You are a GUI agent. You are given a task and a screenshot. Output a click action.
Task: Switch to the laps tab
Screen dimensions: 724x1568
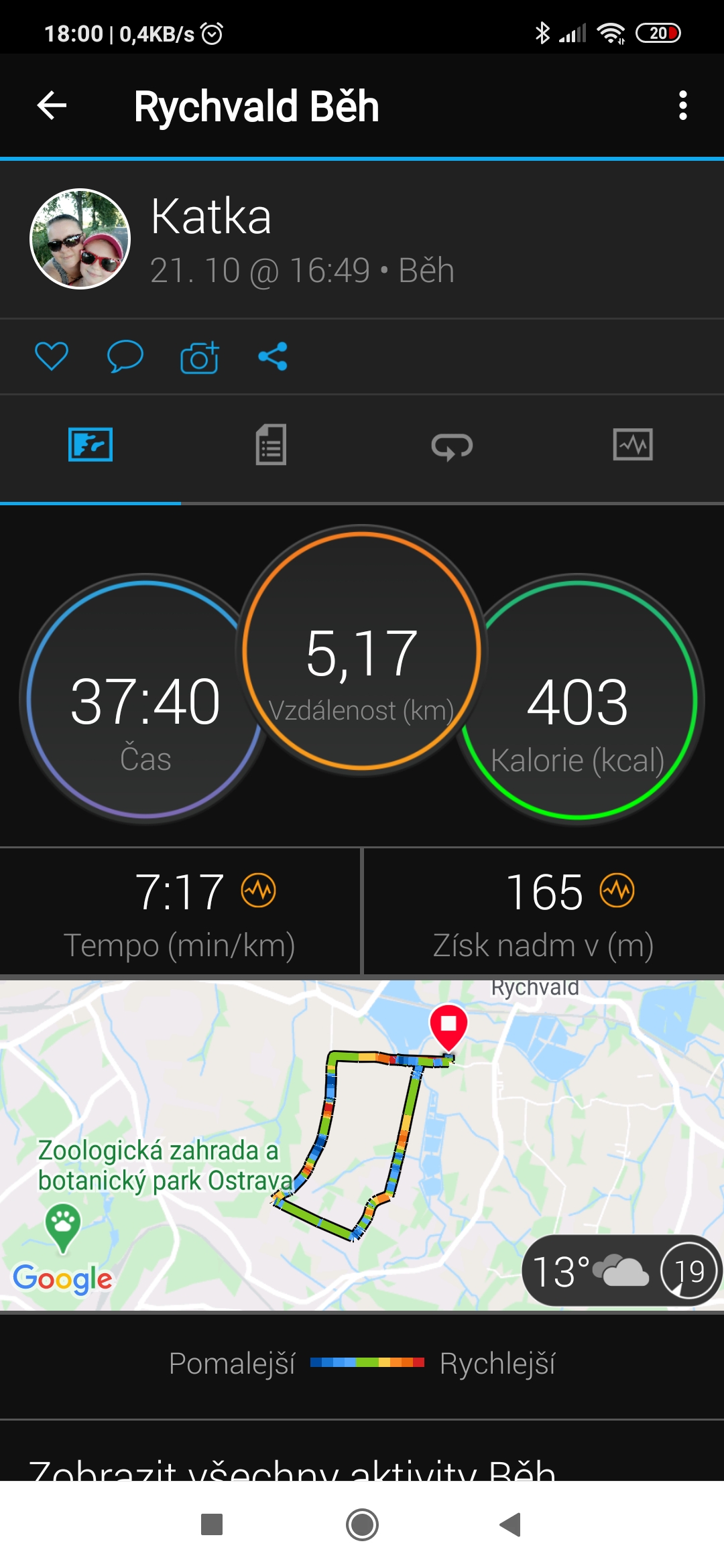coord(452,446)
